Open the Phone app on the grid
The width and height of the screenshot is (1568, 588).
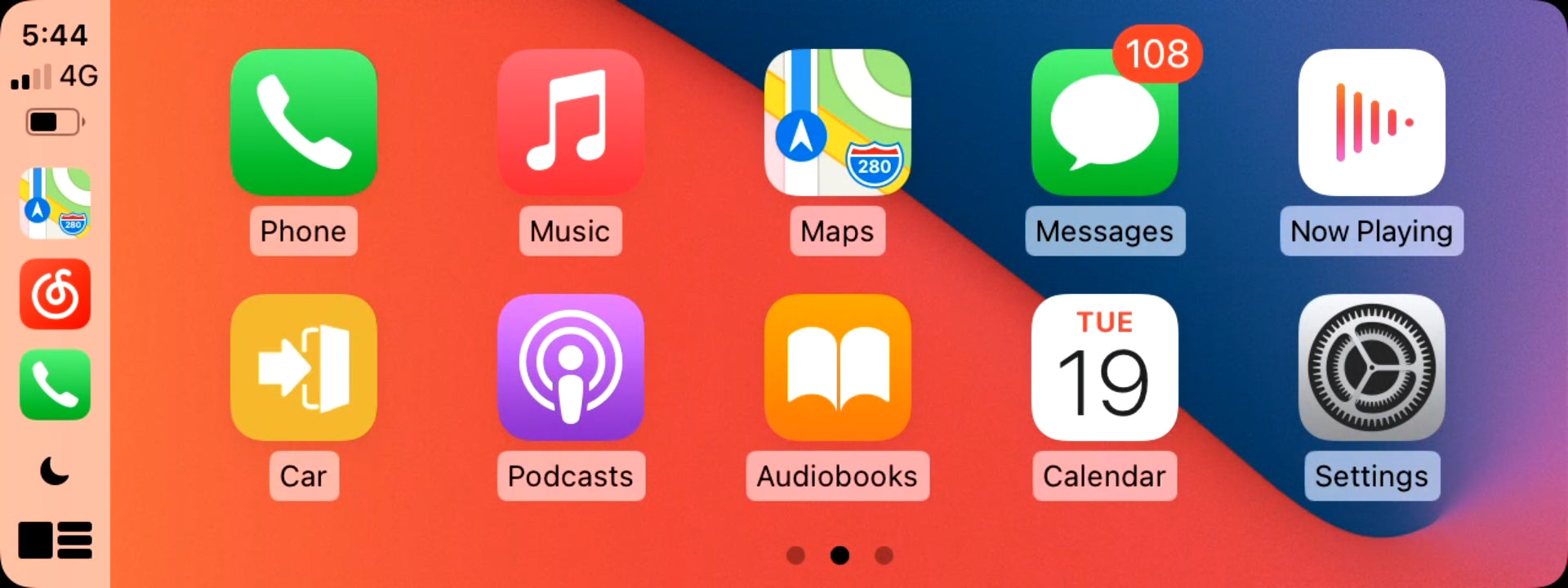tap(303, 122)
